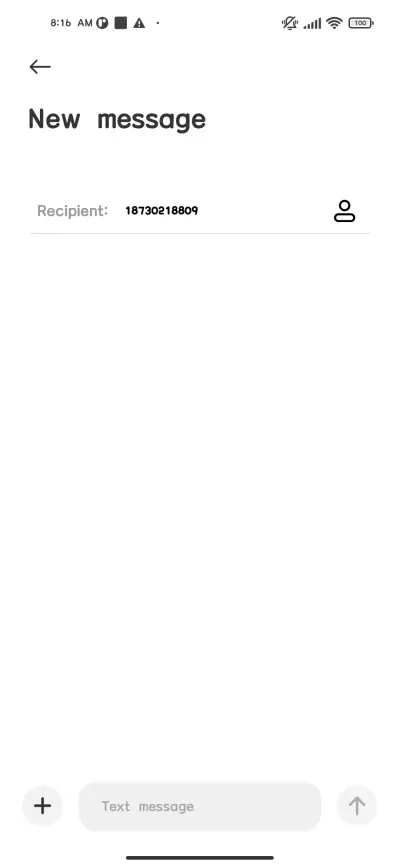400x866 pixels.
Task: Open attachments with the plus button
Action: pyautogui.click(x=43, y=806)
